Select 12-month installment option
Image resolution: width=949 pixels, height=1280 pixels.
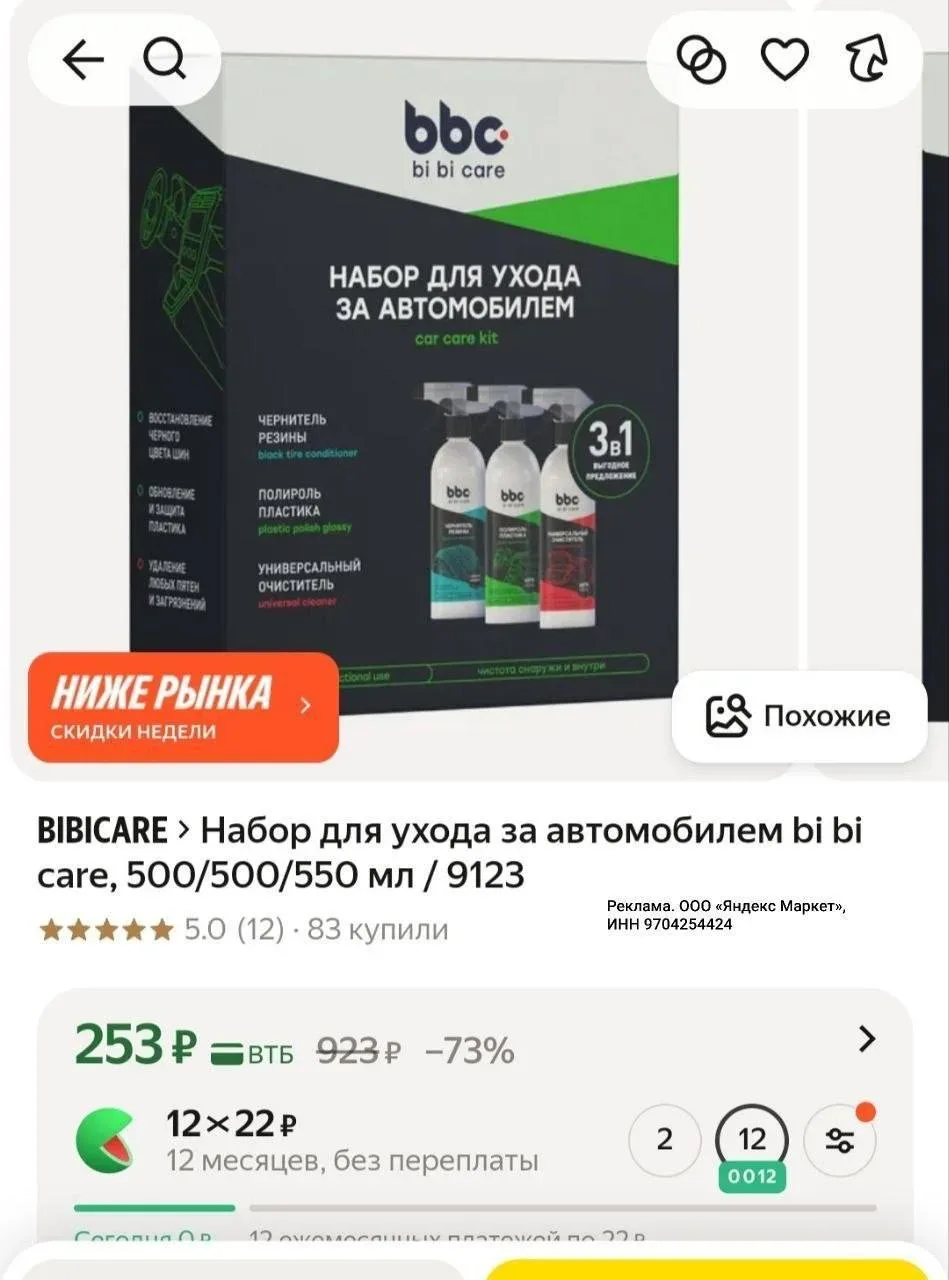point(752,1140)
